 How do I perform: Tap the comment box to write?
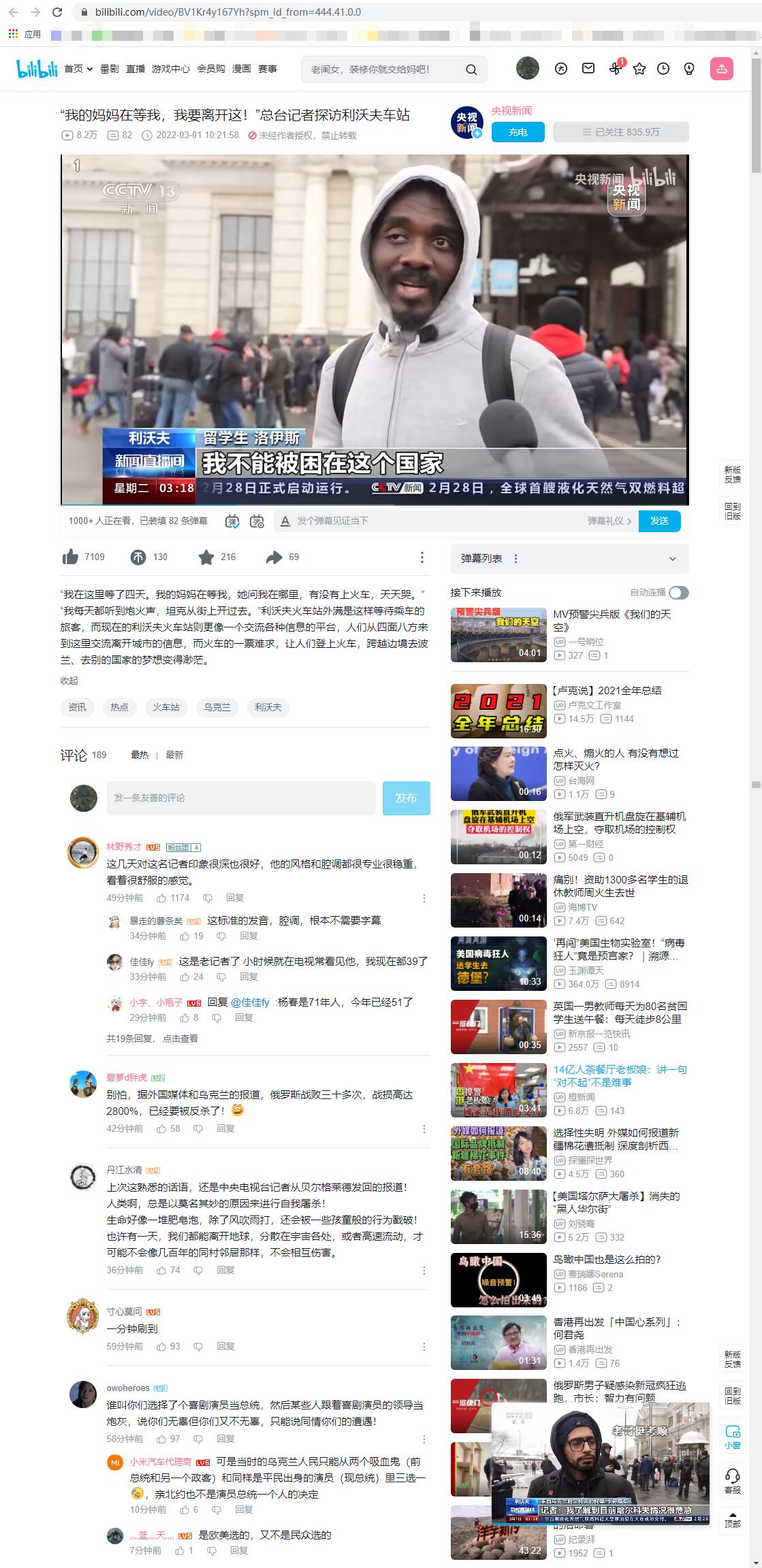pyautogui.click(x=240, y=798)
